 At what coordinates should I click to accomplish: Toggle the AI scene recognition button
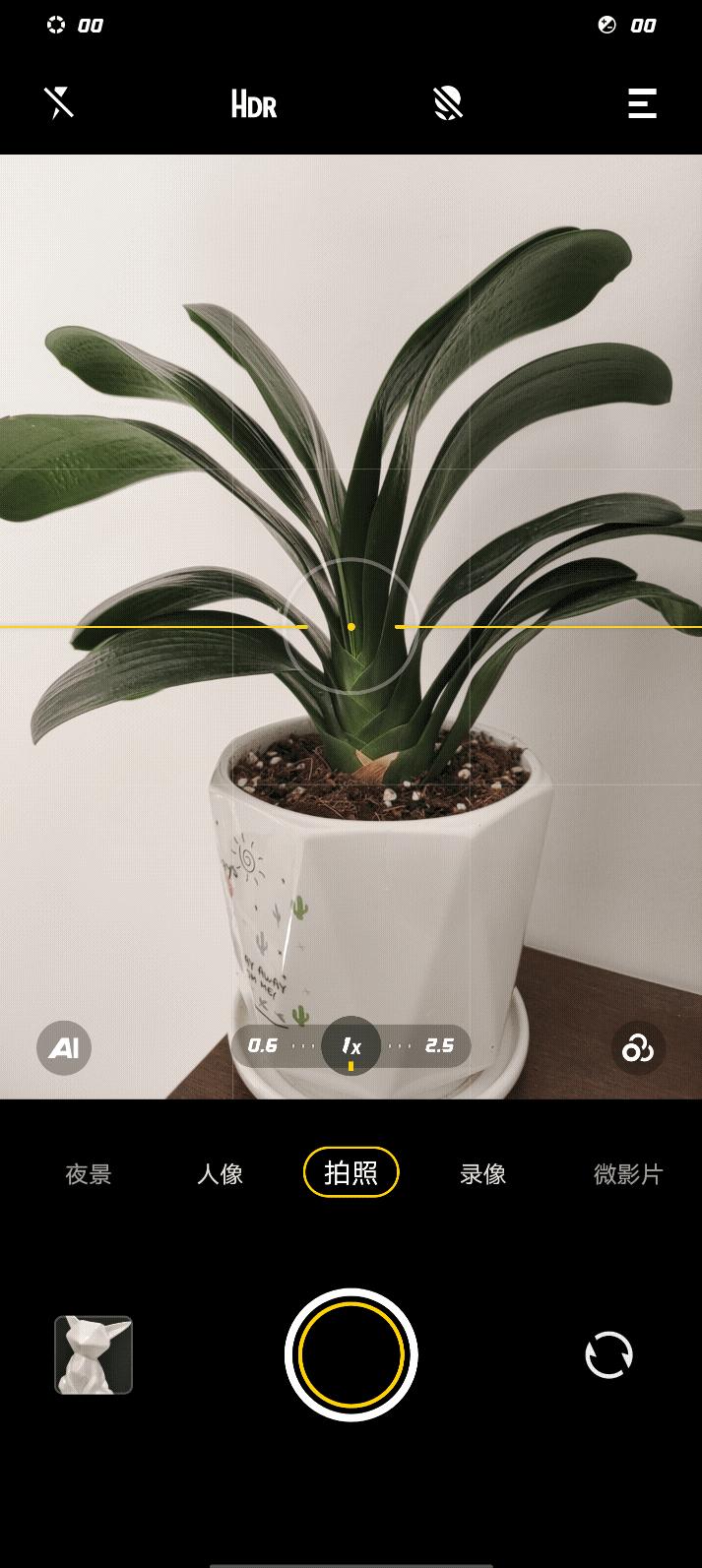64,1047
